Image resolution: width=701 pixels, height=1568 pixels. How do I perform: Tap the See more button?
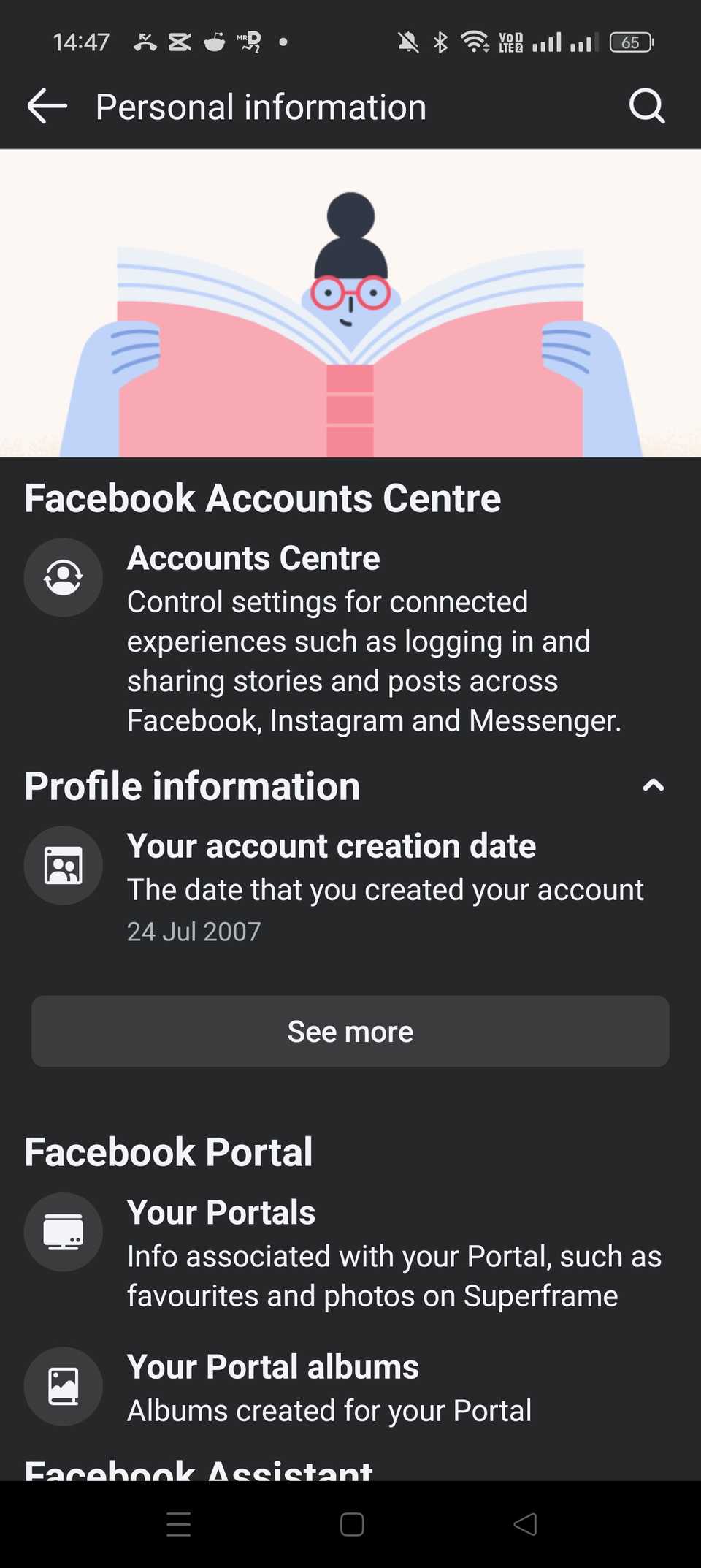pyautogui.click(x=350, y=1031)
